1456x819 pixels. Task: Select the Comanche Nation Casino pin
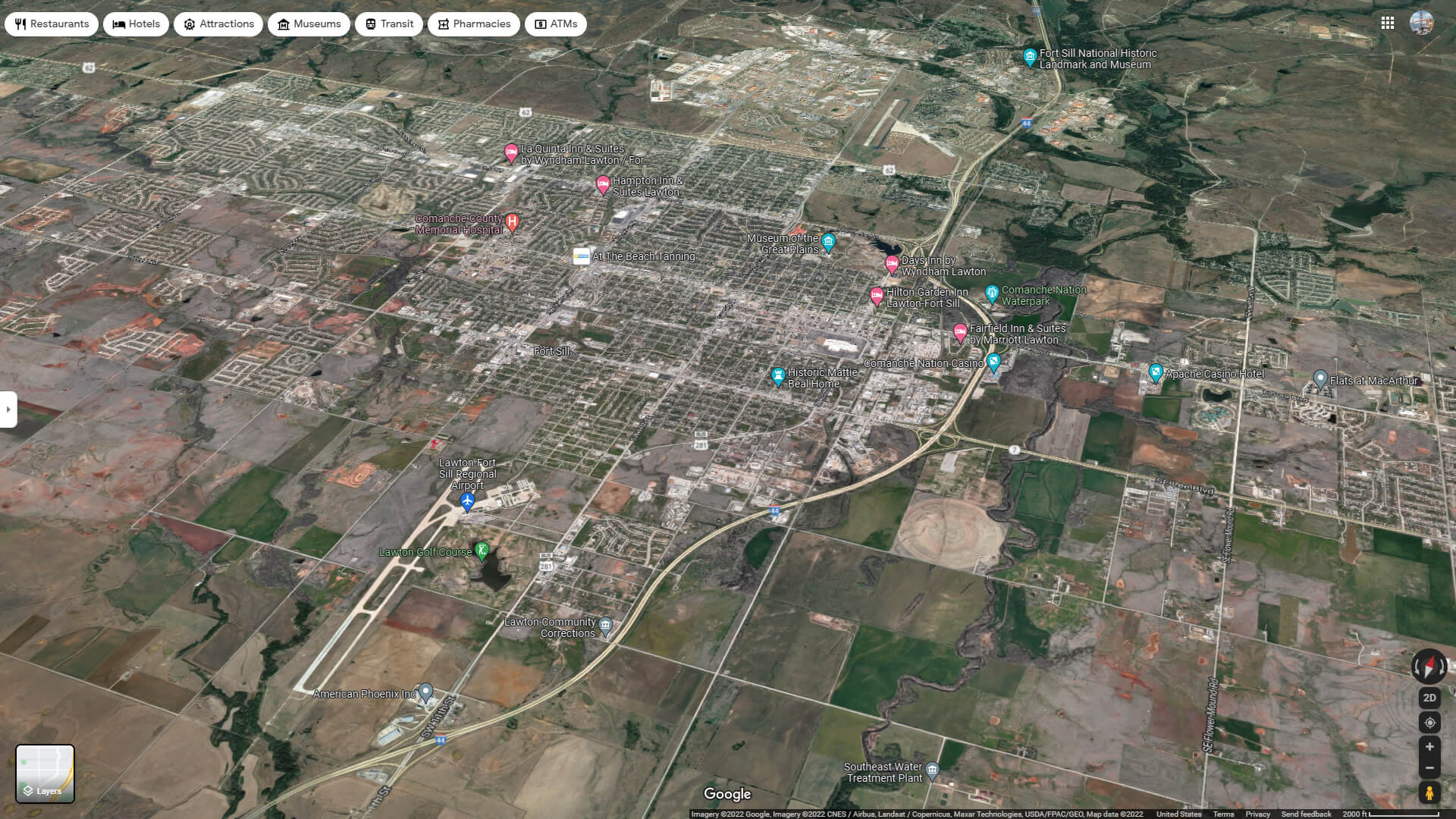click(994, 362)
